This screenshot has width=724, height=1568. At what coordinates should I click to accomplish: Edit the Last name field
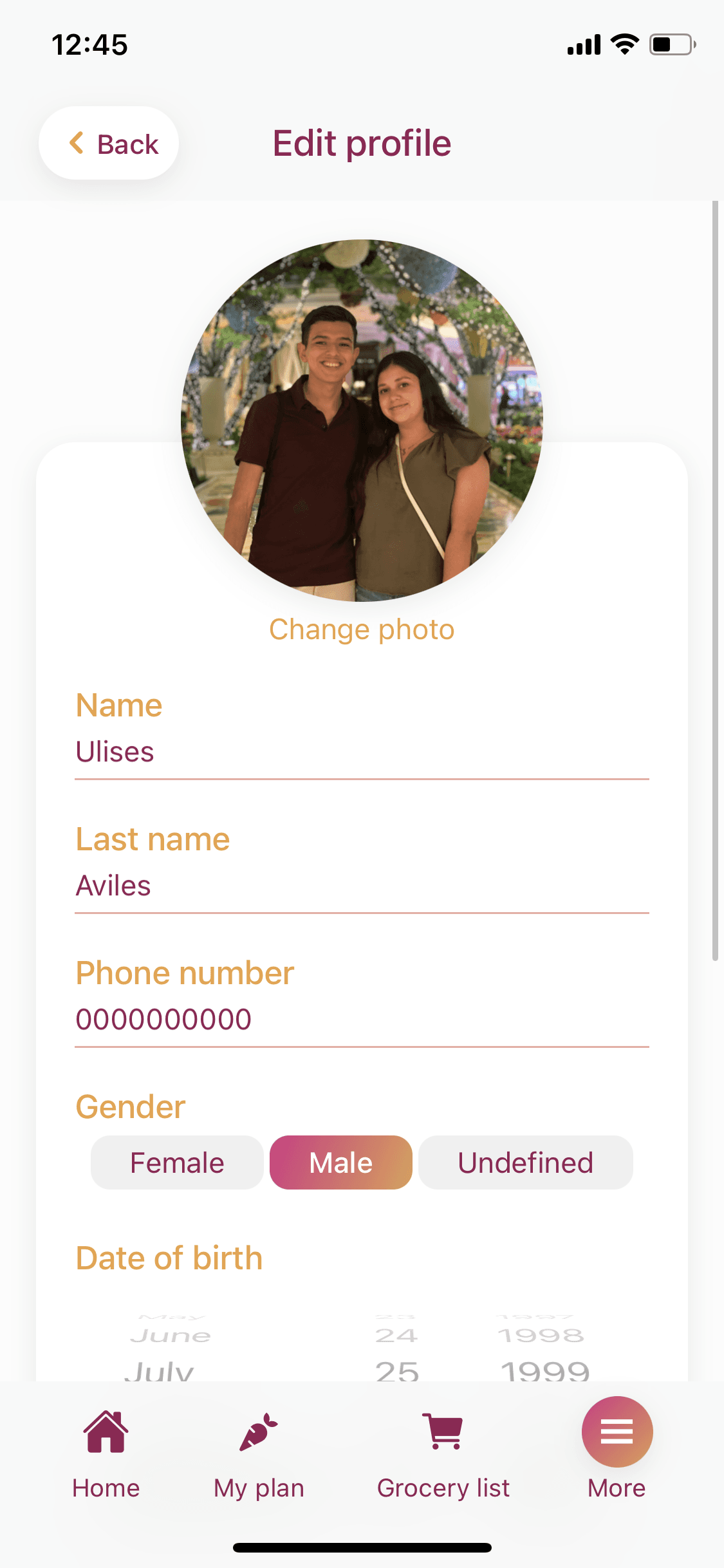362,886
